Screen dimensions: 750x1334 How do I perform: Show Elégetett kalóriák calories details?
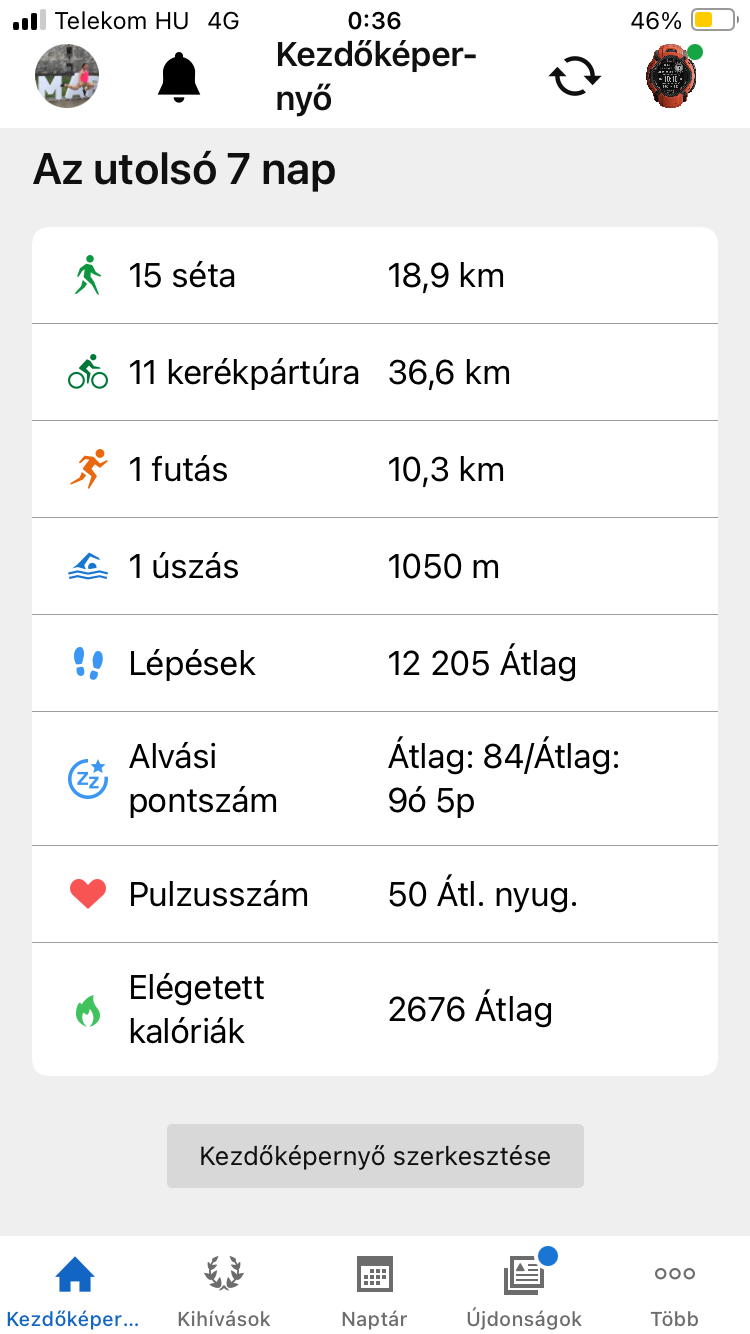375,1010
